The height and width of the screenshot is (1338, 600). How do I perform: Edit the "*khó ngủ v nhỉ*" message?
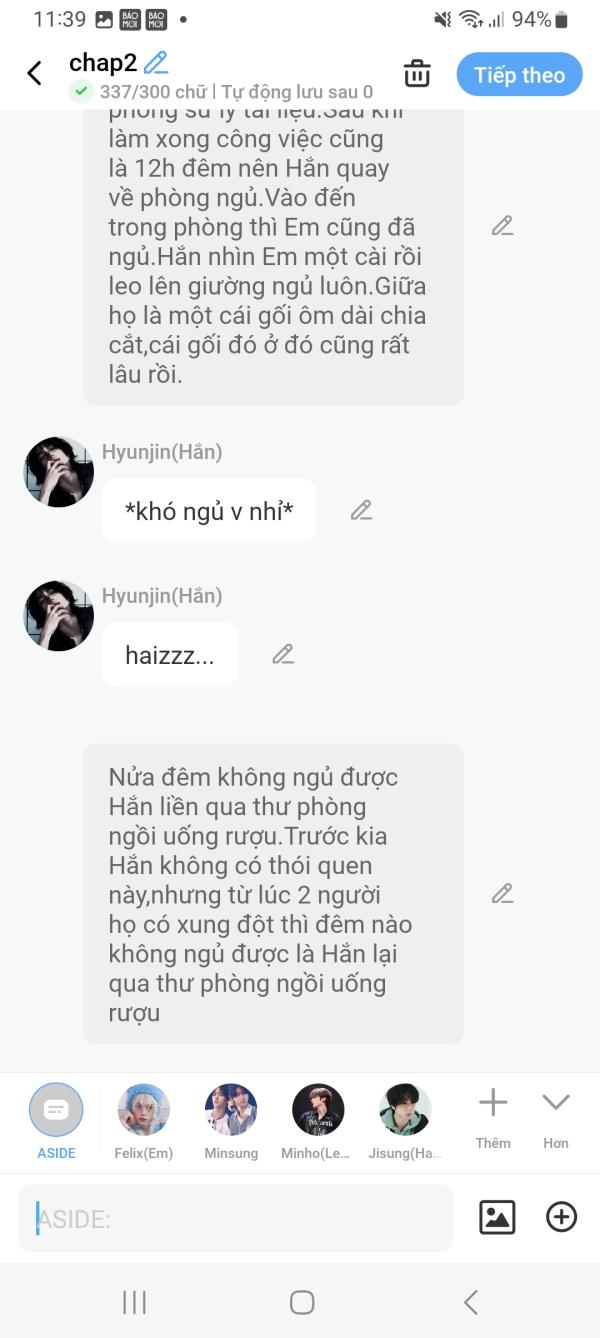(361, 510)
